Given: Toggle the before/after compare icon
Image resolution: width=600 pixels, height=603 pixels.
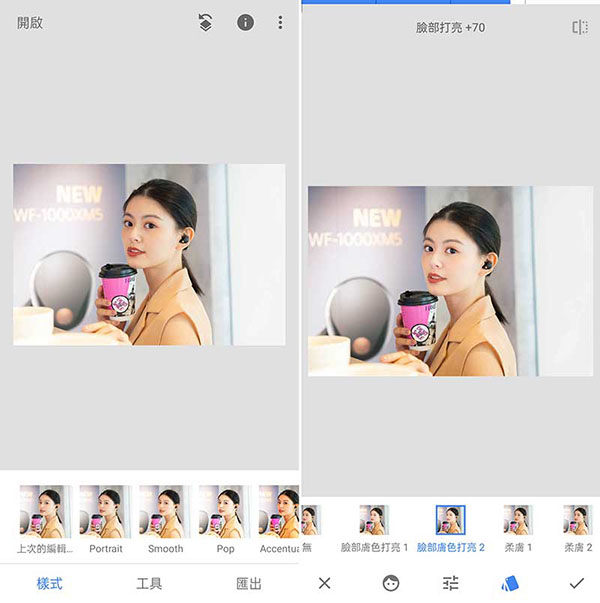Looking at the screenshot, I should click(580, 27).
